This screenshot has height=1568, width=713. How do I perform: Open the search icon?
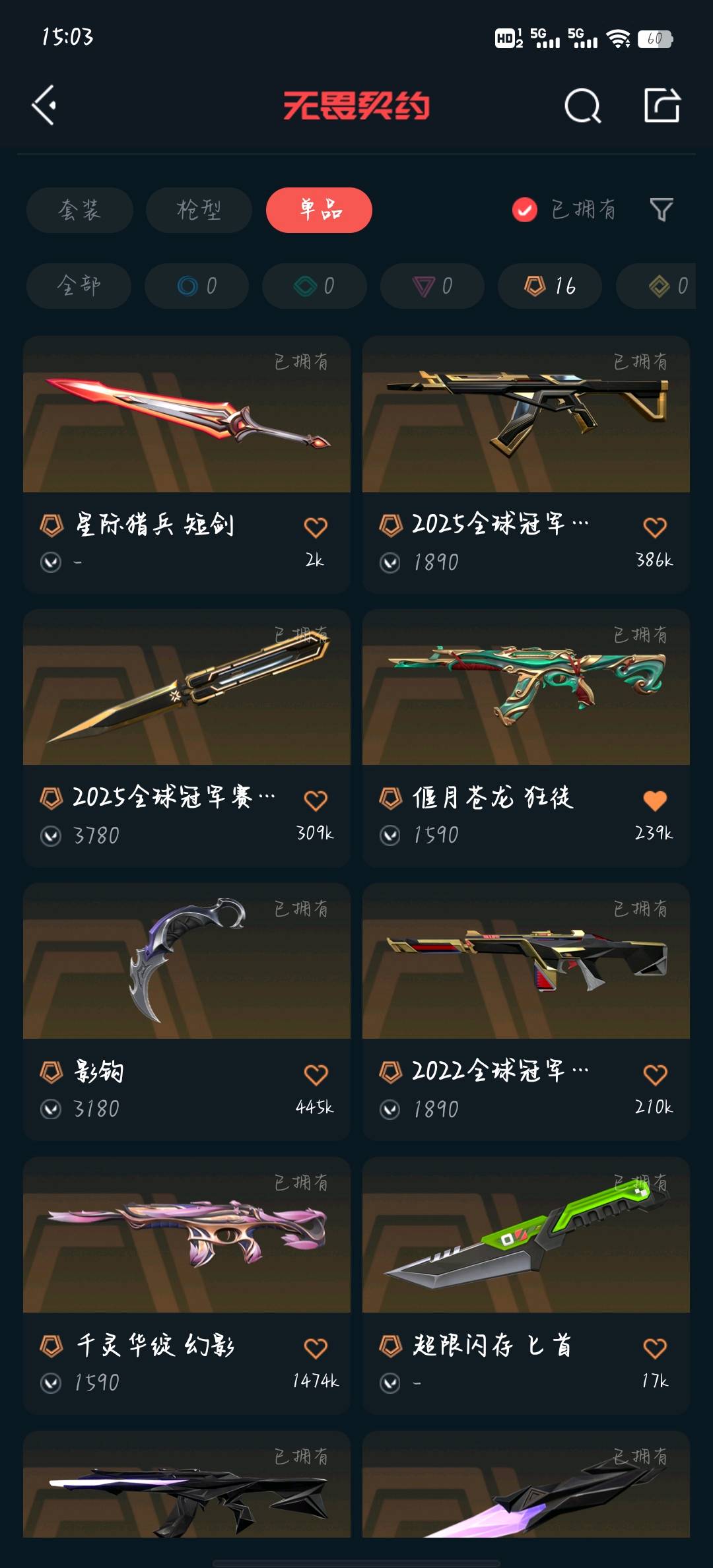pos(582,106)
